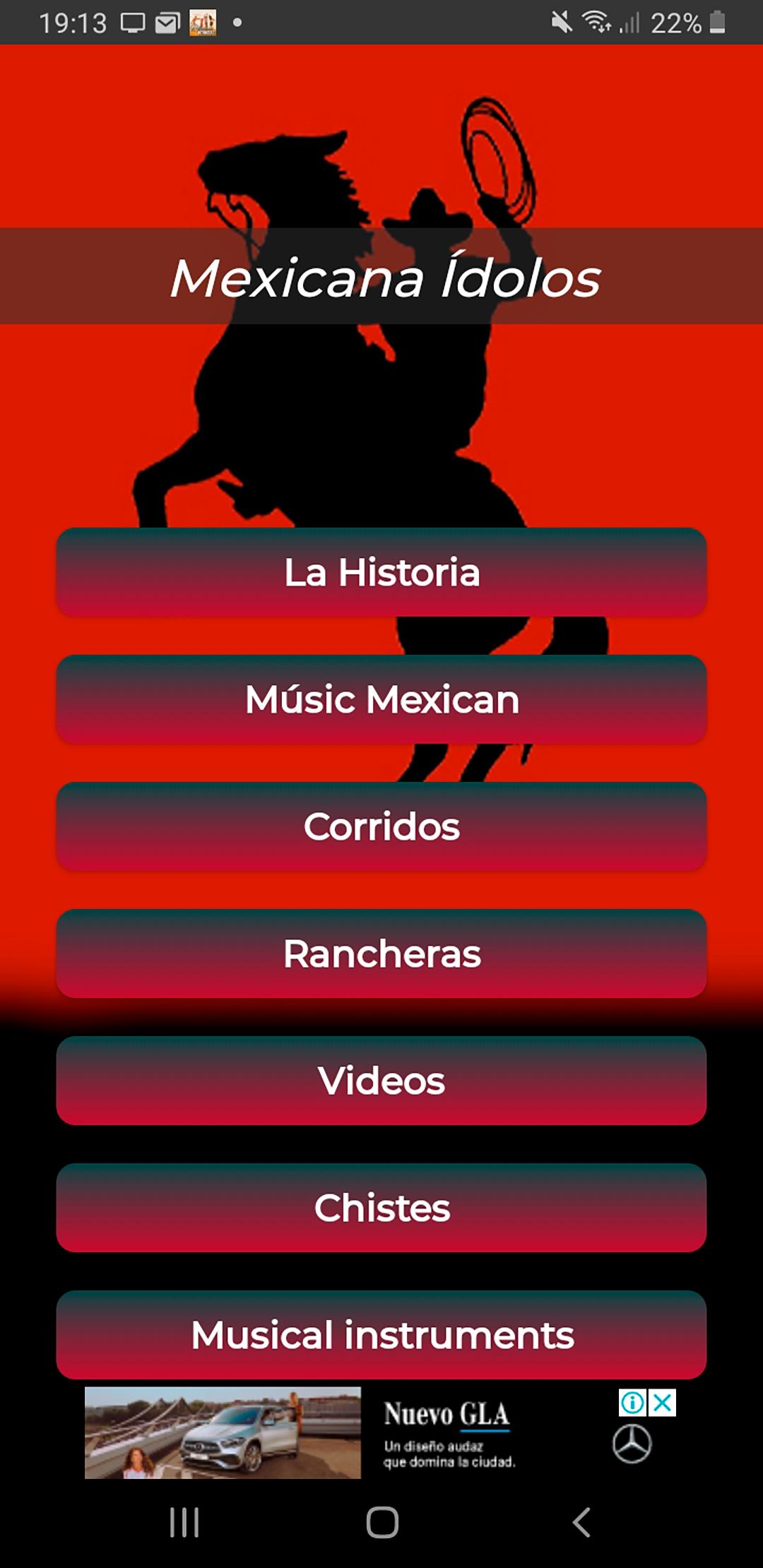Open Musical instruments
The height and width of the screenshot is (1568, 763).
pyautogui.click(x=381, y=1335)
